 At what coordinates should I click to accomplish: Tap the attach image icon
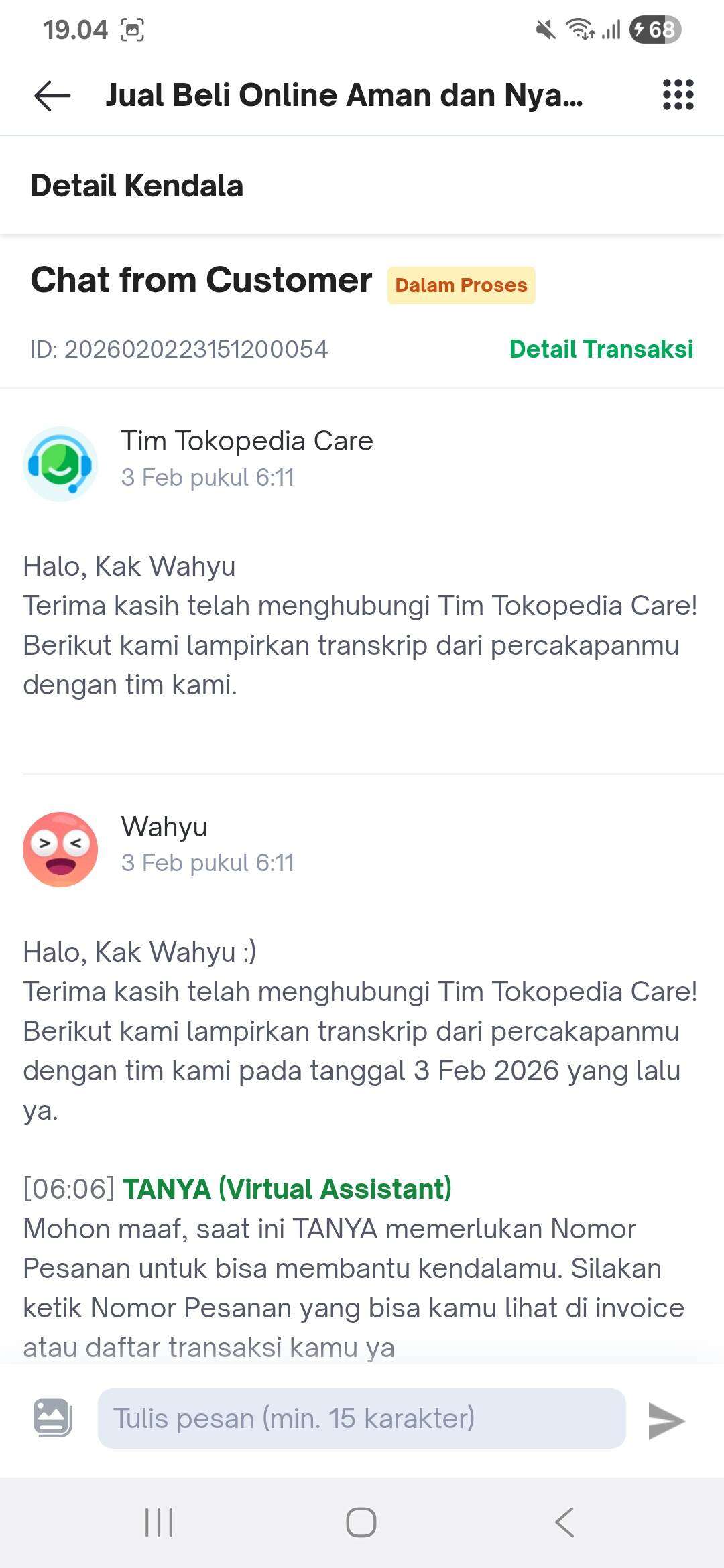point(53,1418)
